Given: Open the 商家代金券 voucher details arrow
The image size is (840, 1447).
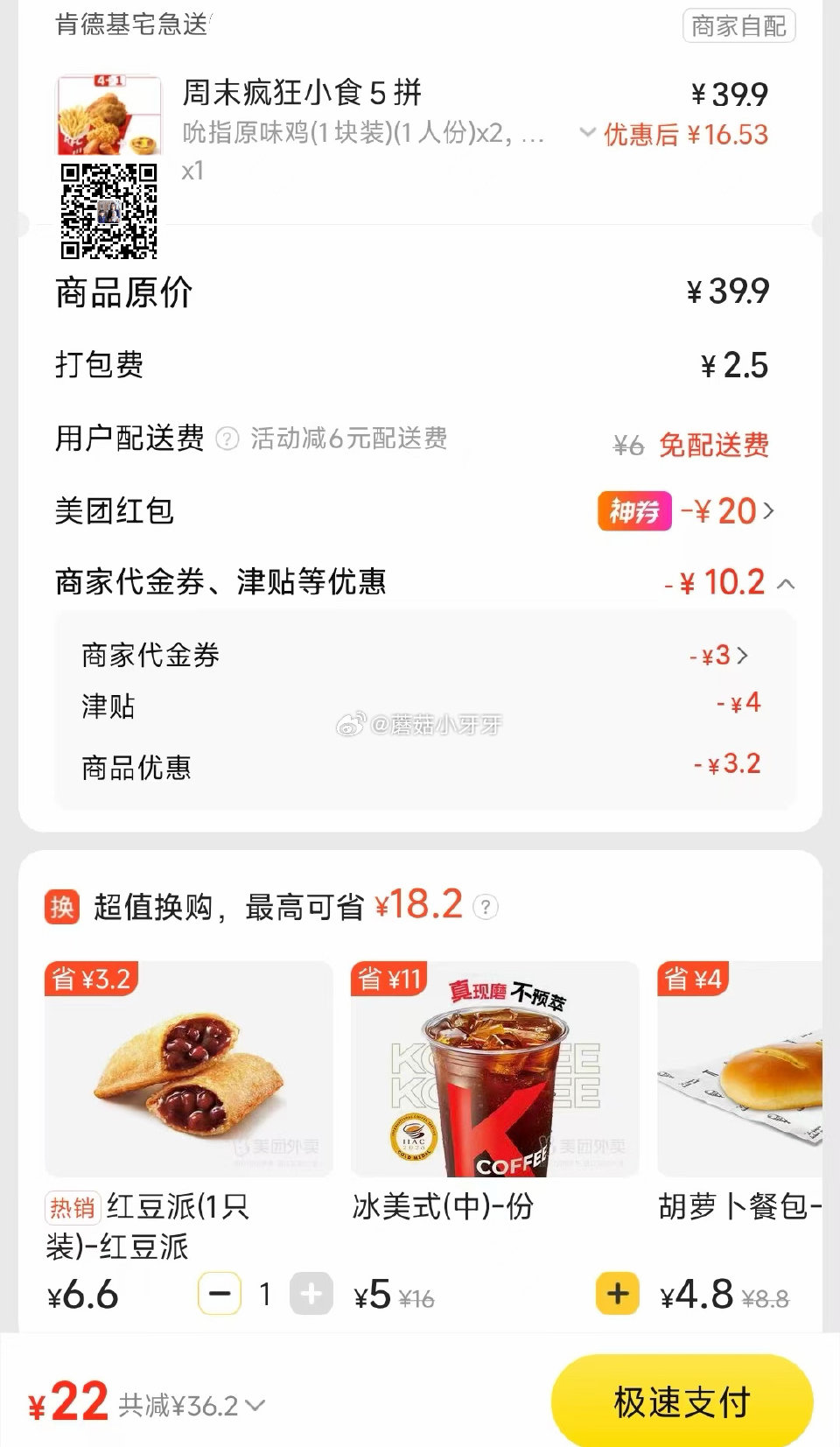Looking at the screenshot, I should 744,653.
